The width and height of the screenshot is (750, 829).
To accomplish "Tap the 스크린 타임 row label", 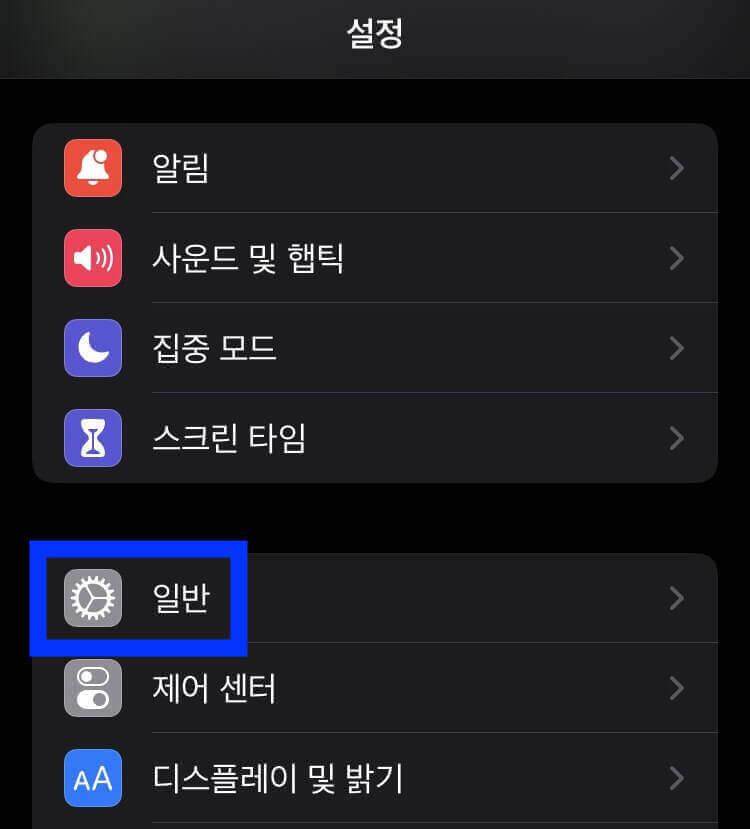I will (x=228, y=438).
